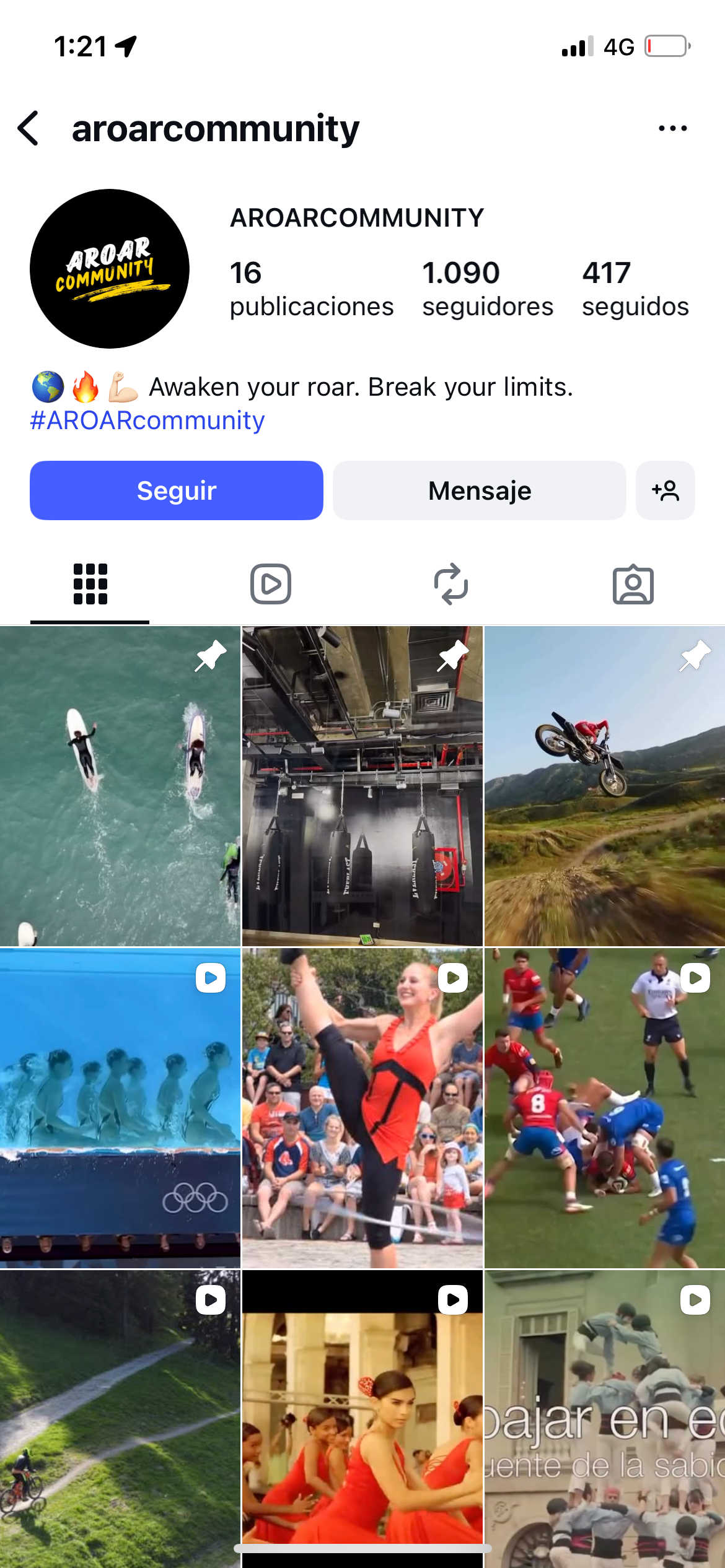Switch to the posts grid tab

coord(90,584)
